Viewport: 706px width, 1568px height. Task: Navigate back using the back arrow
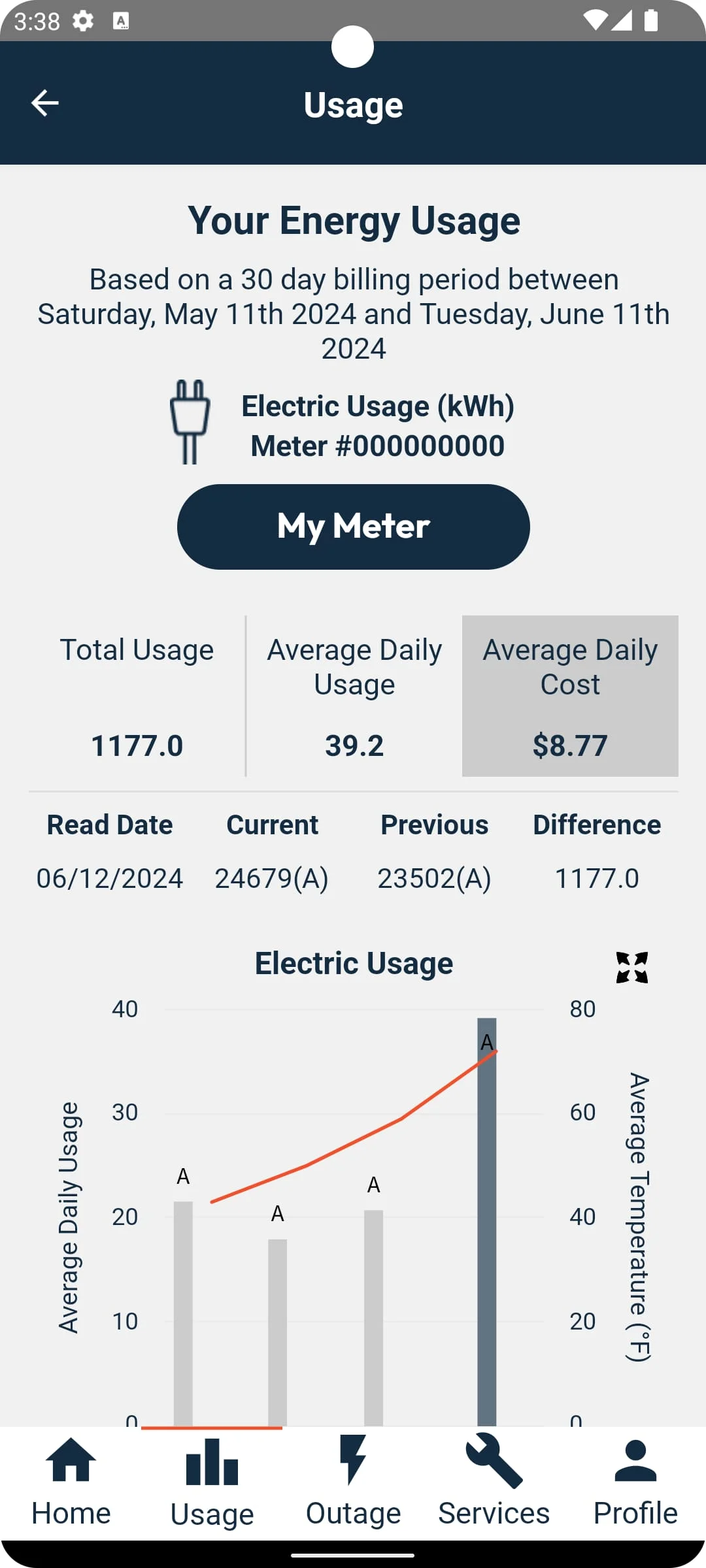click(x=43, y=103)
